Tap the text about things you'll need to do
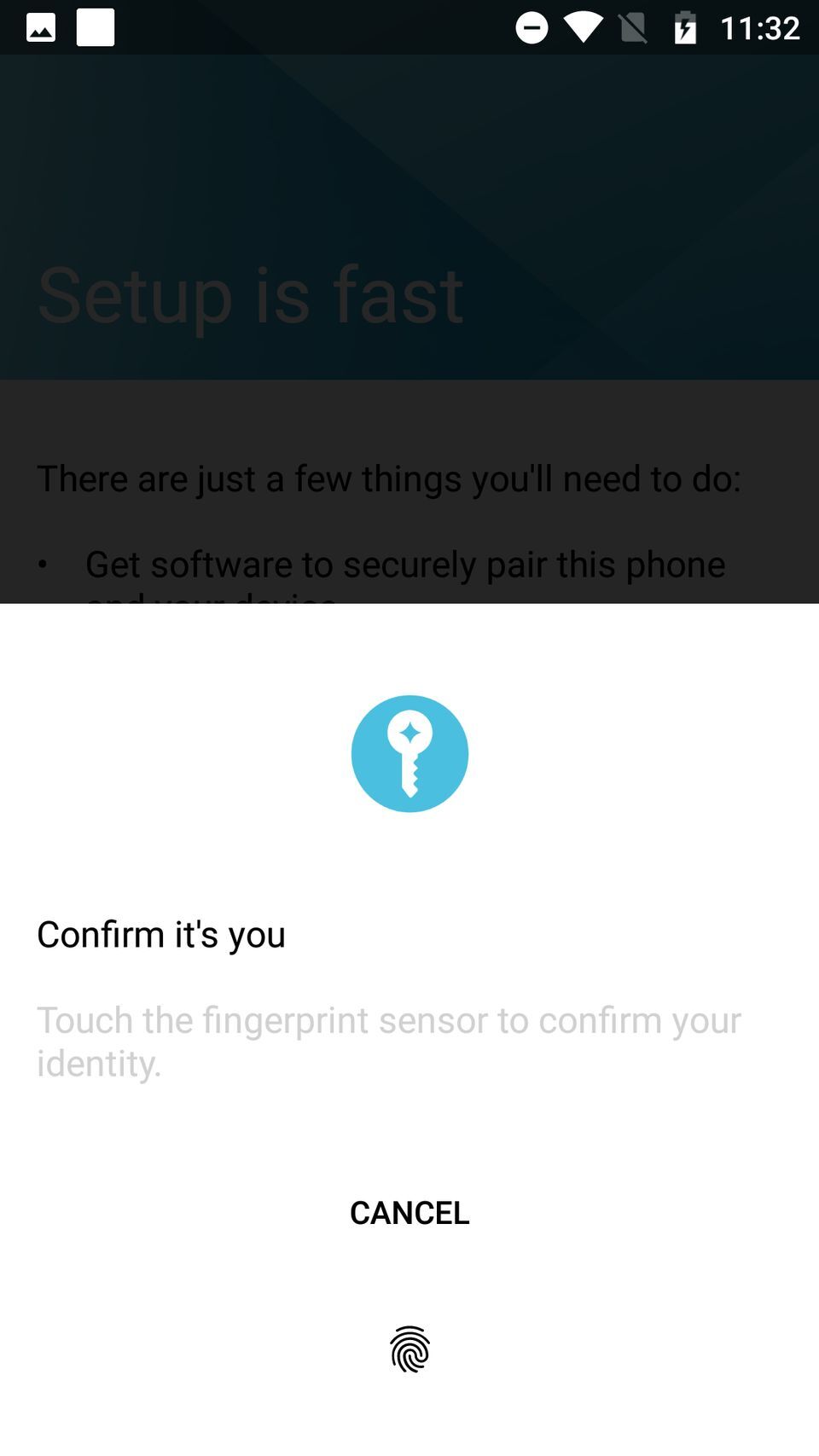This screenshot has height=1456, width=819. (389, 479)
